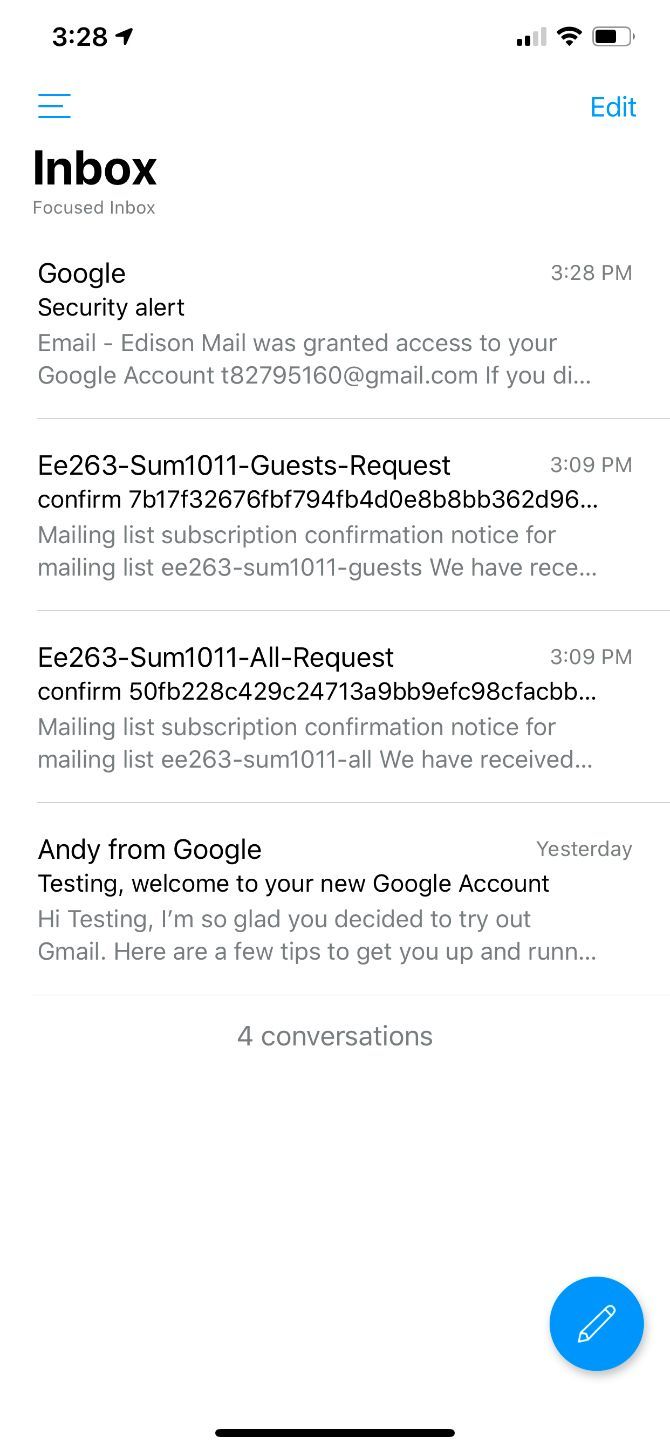Open Andy from Google welcome email
Screen dimensions: 670x1450
335,899
